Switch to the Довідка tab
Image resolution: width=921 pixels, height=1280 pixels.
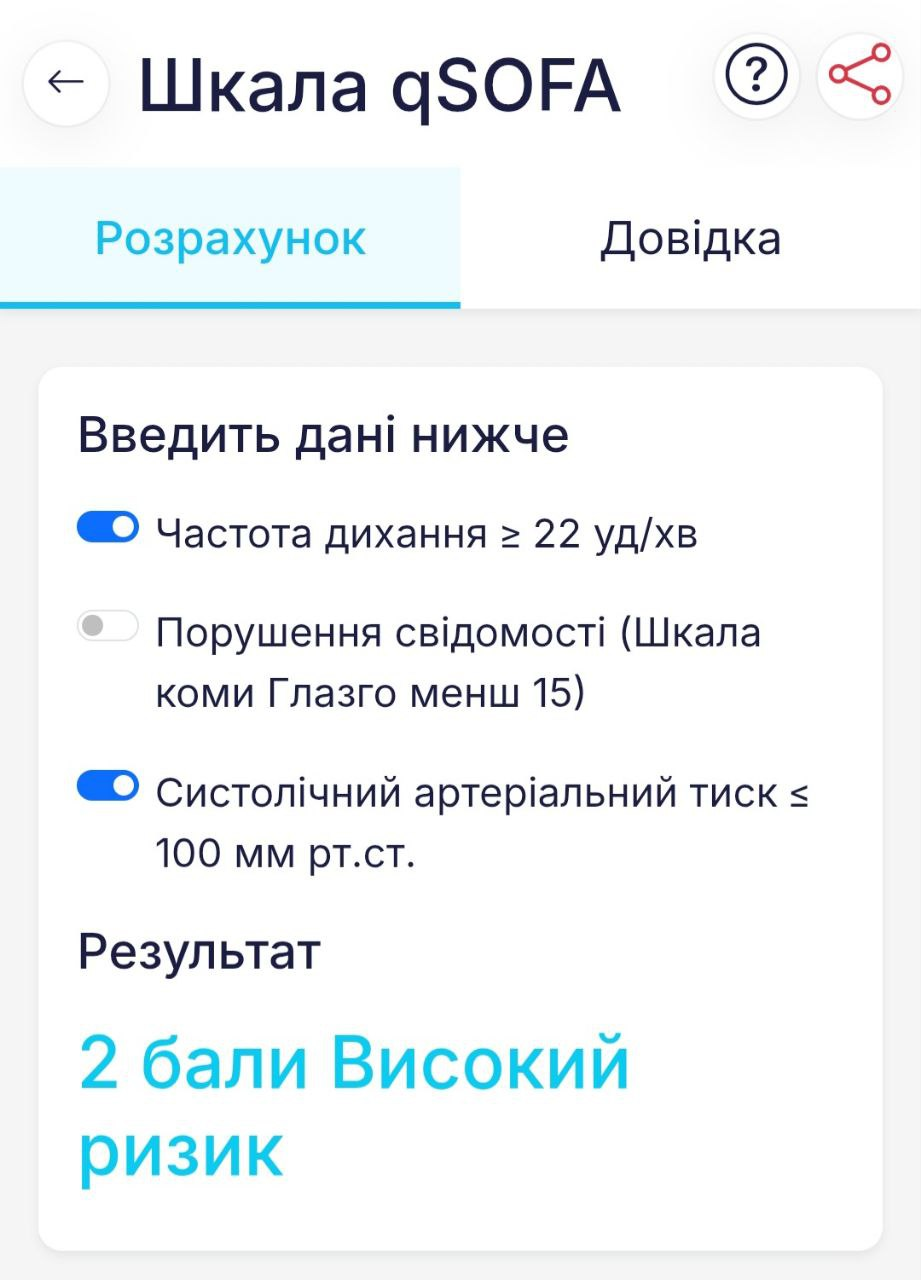pos(690,239)
